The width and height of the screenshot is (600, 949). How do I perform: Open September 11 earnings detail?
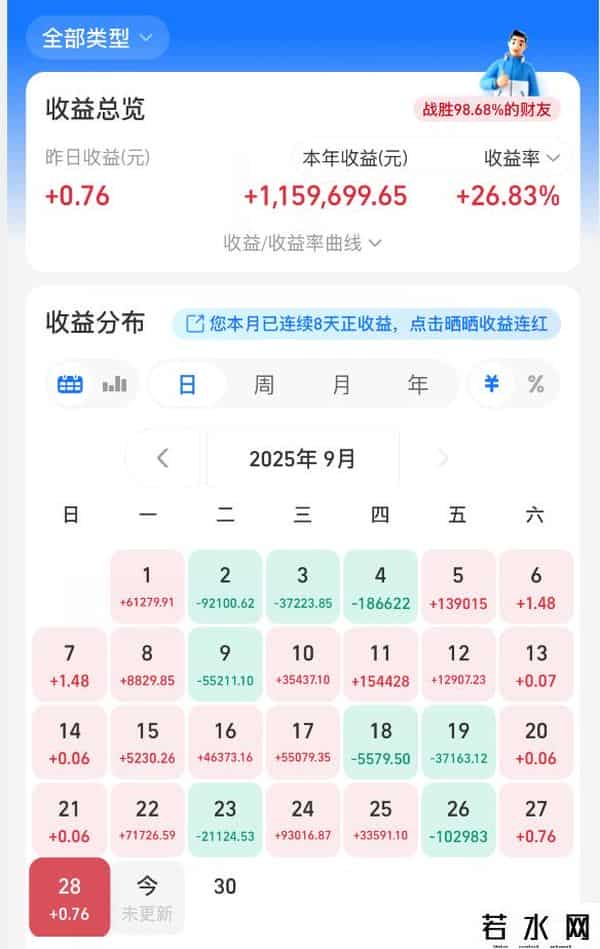click(x=380, y=665)
